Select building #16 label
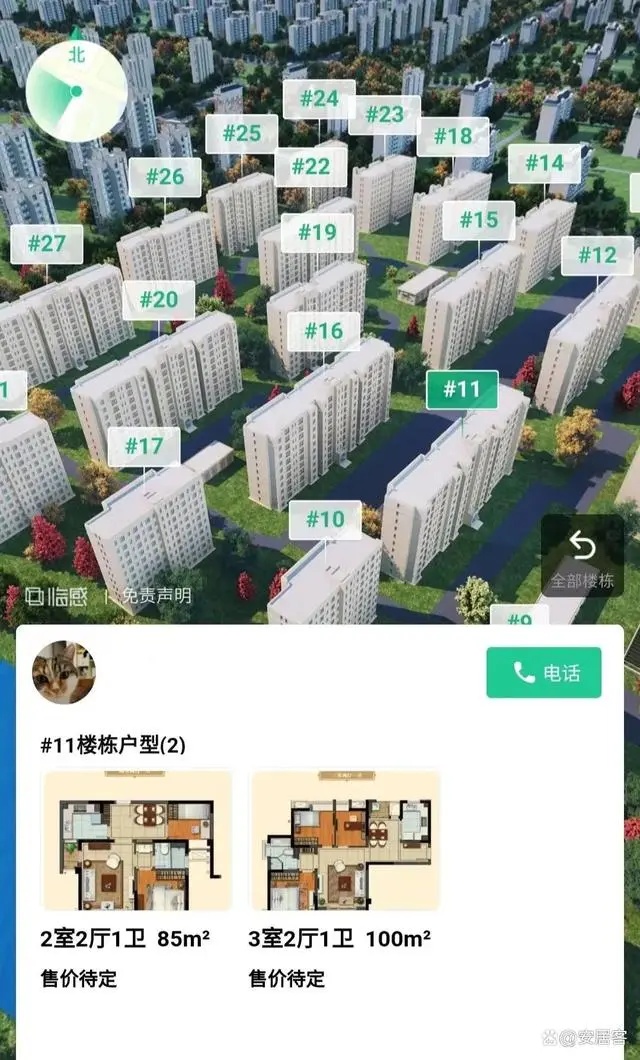 click(x=323, y=331)
